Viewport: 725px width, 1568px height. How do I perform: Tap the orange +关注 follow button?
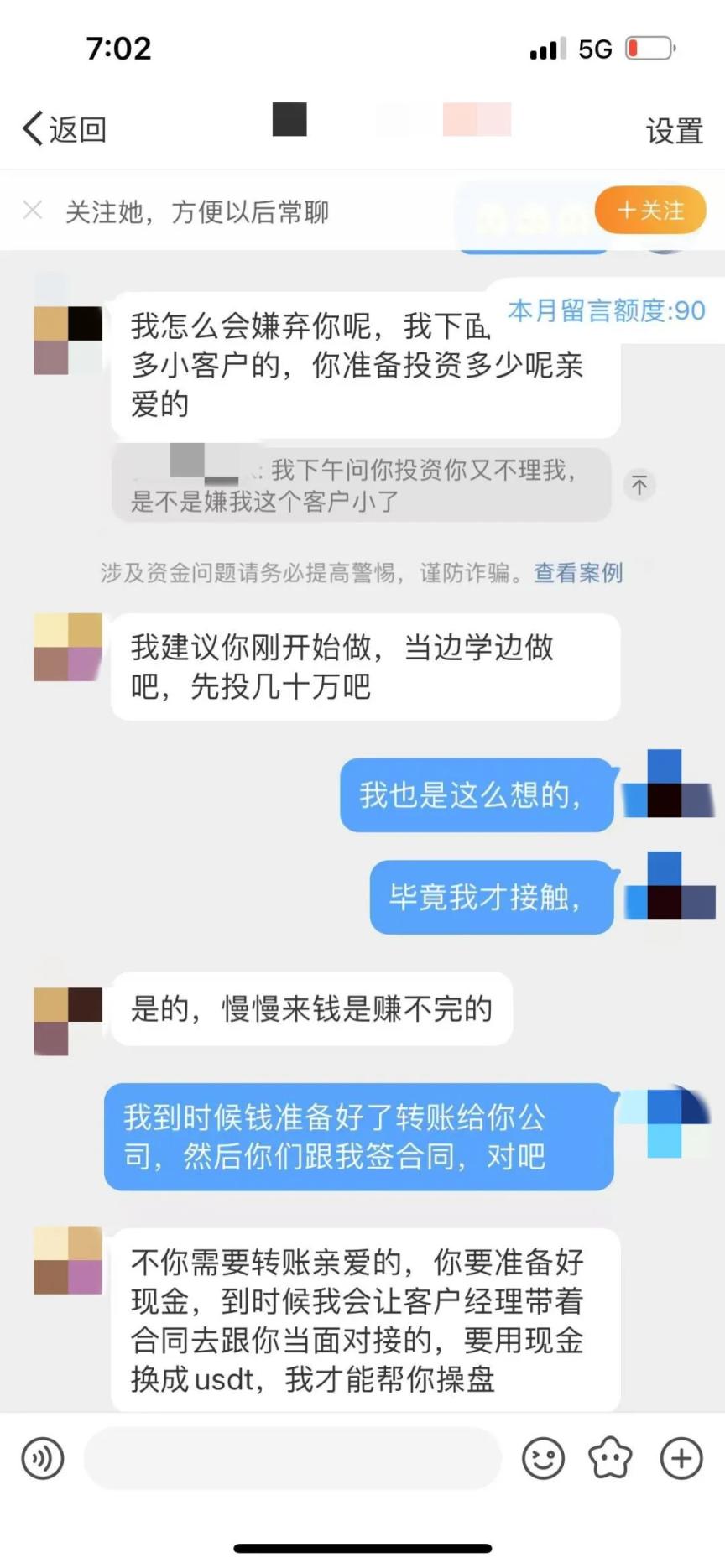coord(650,210)
